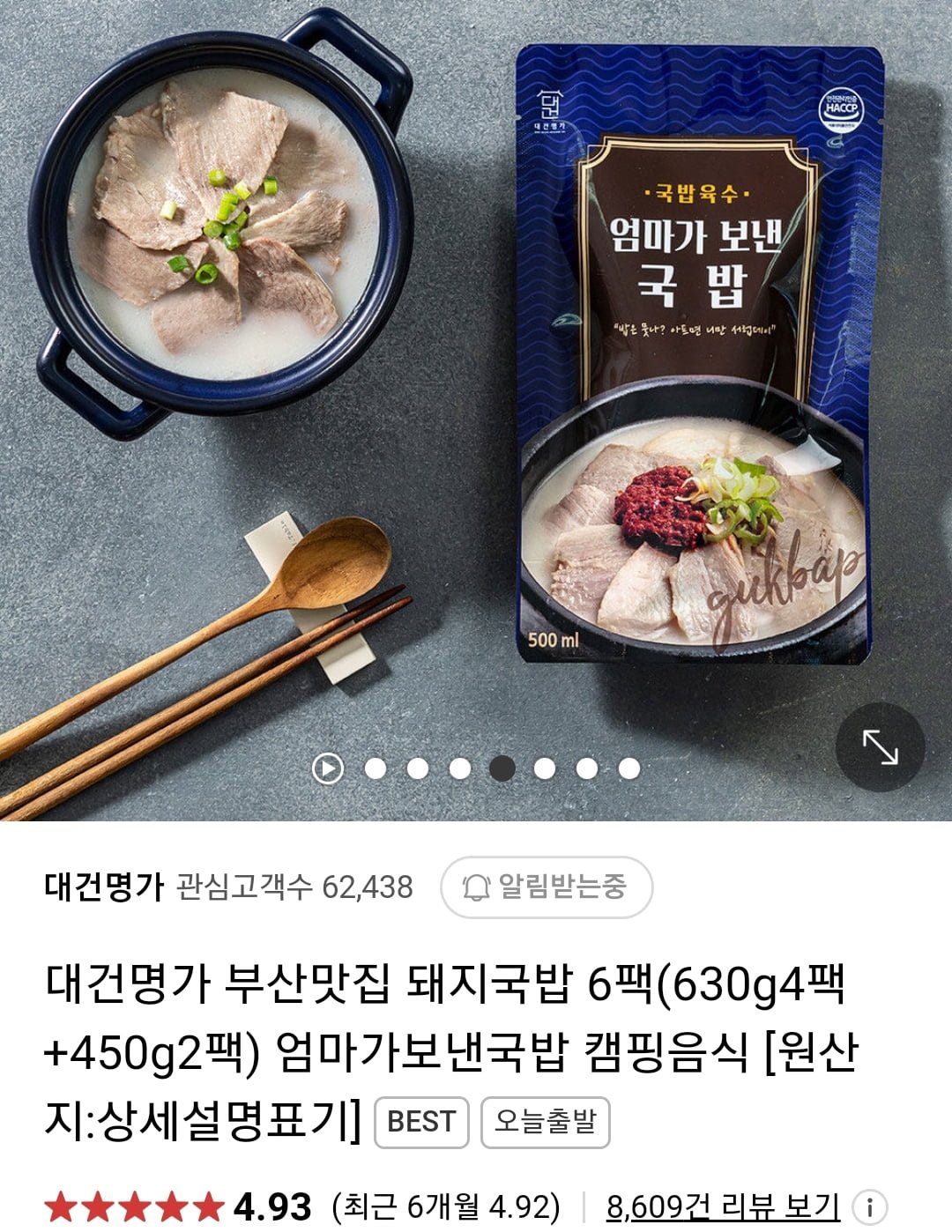Toggle the 알림받는중 notification button
952x1232 pixels.
click(547, 887)
